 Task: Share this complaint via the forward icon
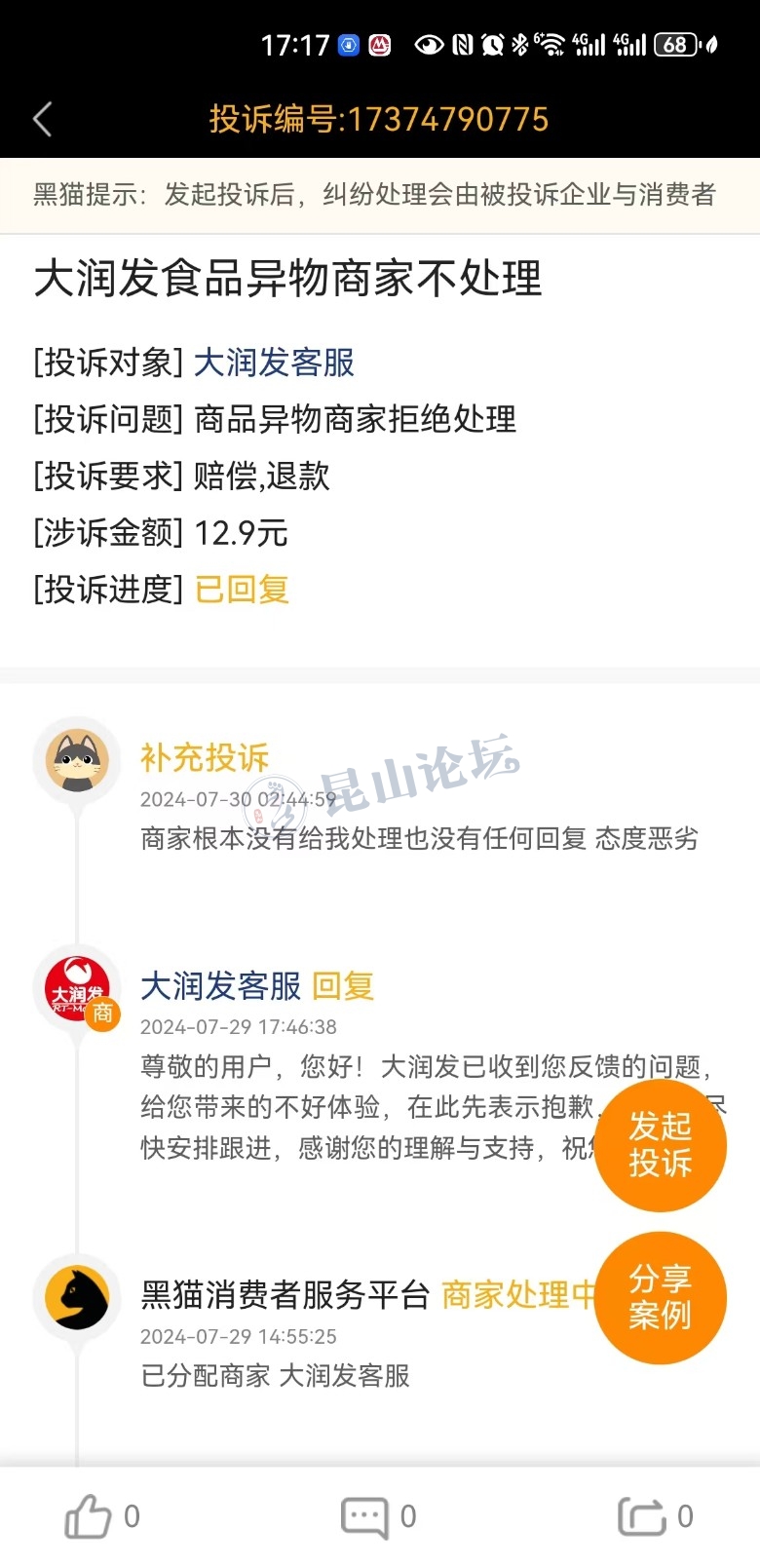(x=641, y=1516)
